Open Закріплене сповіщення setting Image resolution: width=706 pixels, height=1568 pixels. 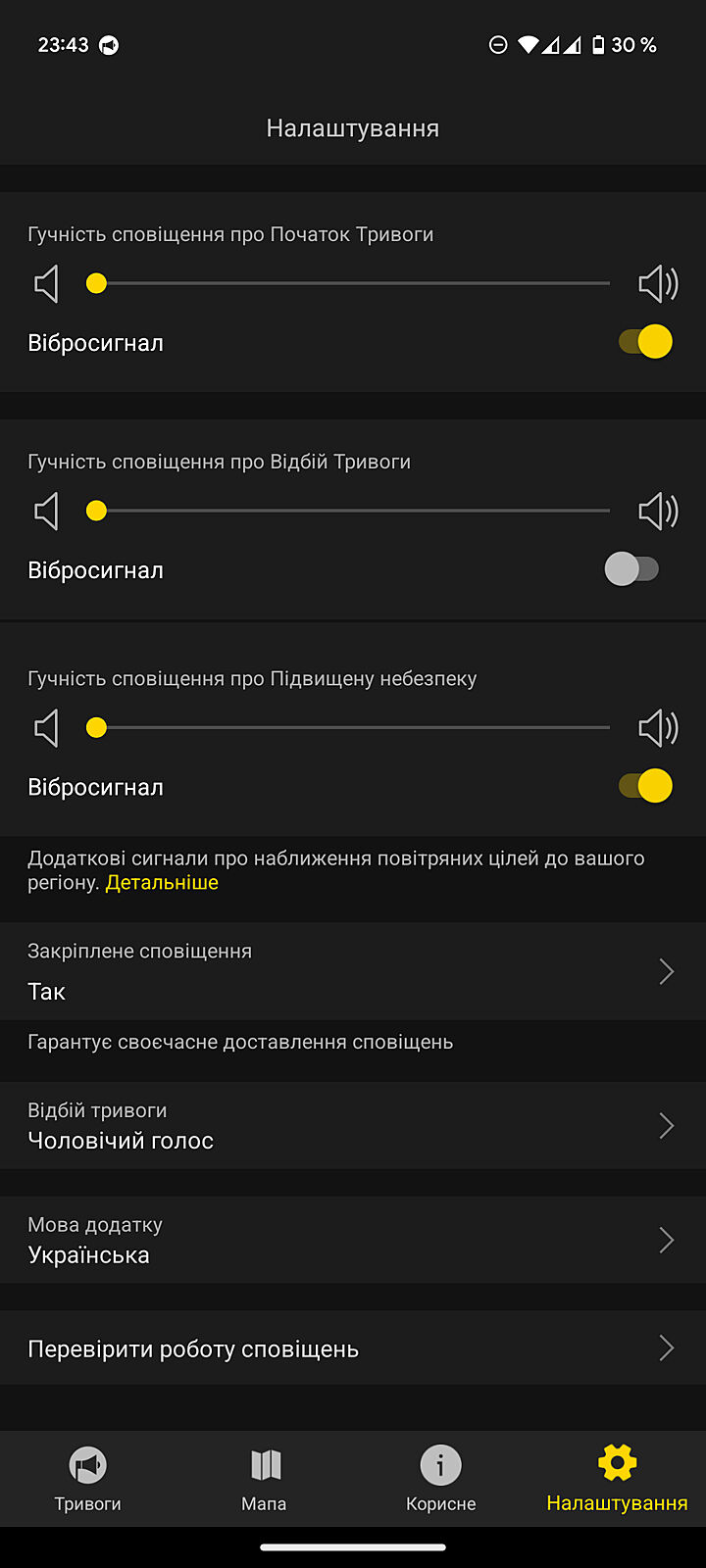(353, 971)
